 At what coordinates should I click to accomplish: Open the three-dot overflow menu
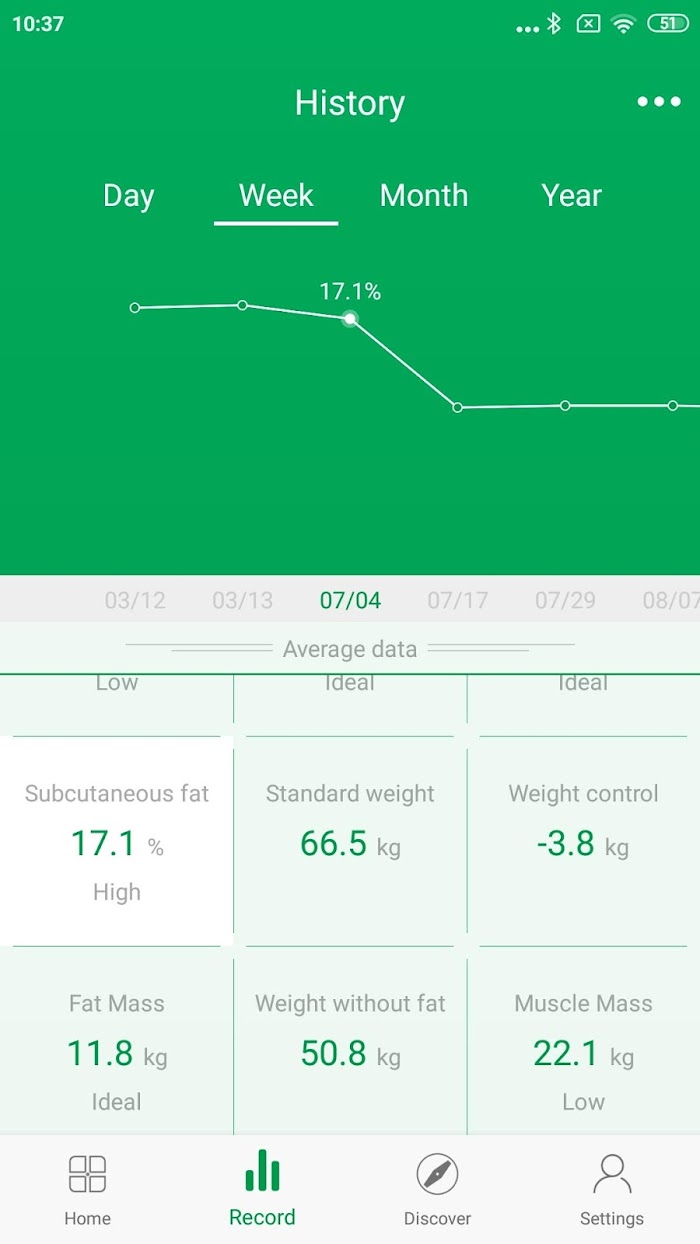[x=658, y=102]
